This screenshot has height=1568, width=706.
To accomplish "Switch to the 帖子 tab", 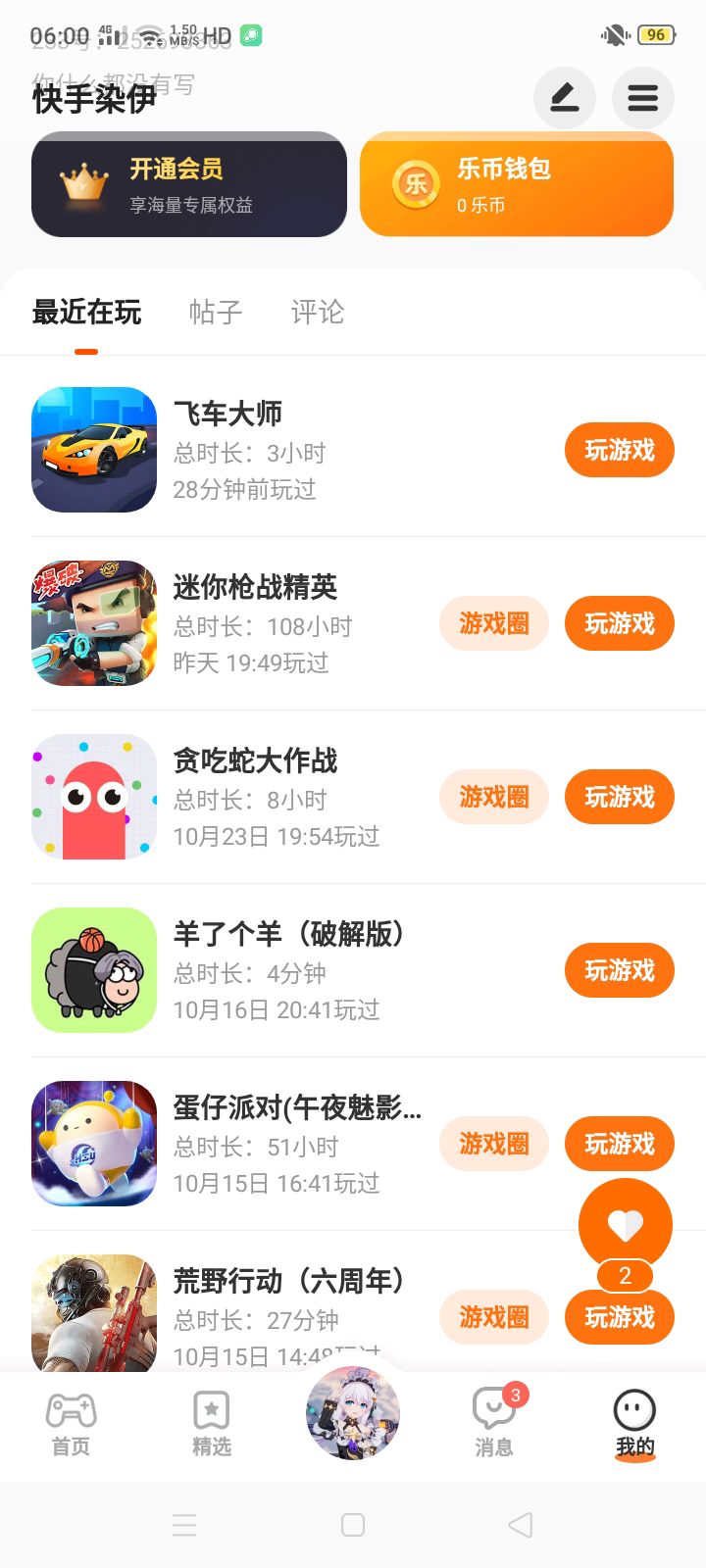I will tap(216, 313).
